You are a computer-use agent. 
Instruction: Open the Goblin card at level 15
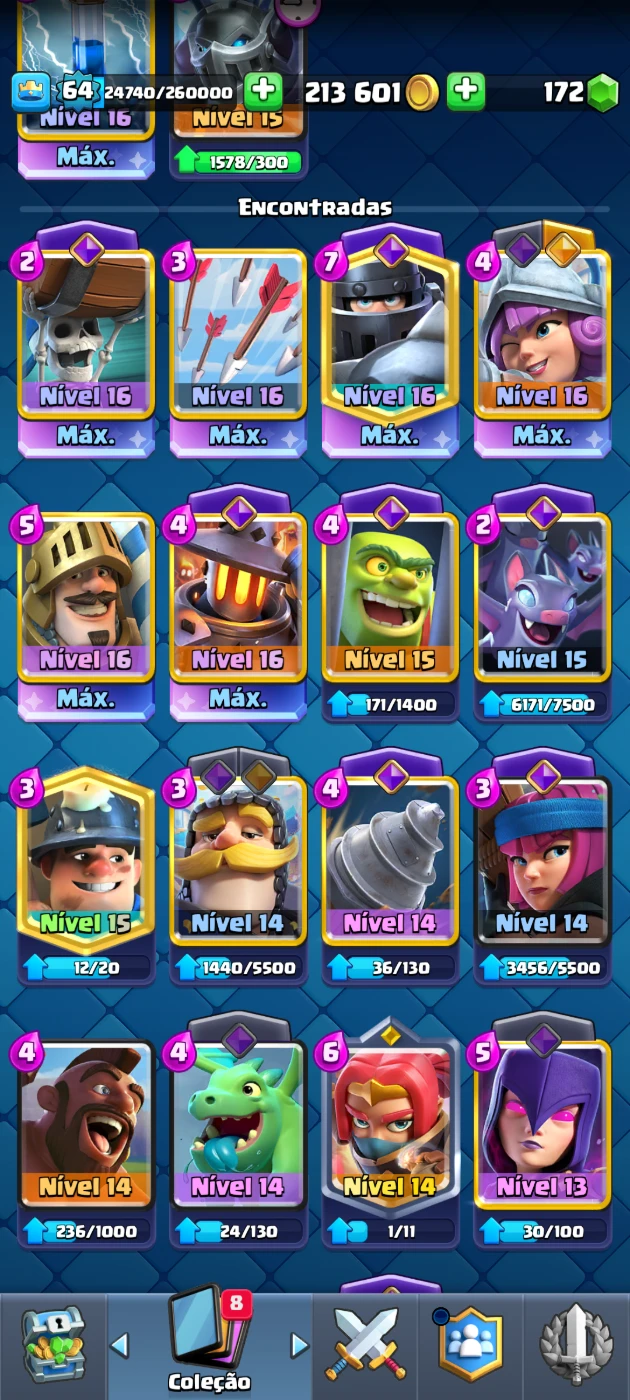click(390, 598)
